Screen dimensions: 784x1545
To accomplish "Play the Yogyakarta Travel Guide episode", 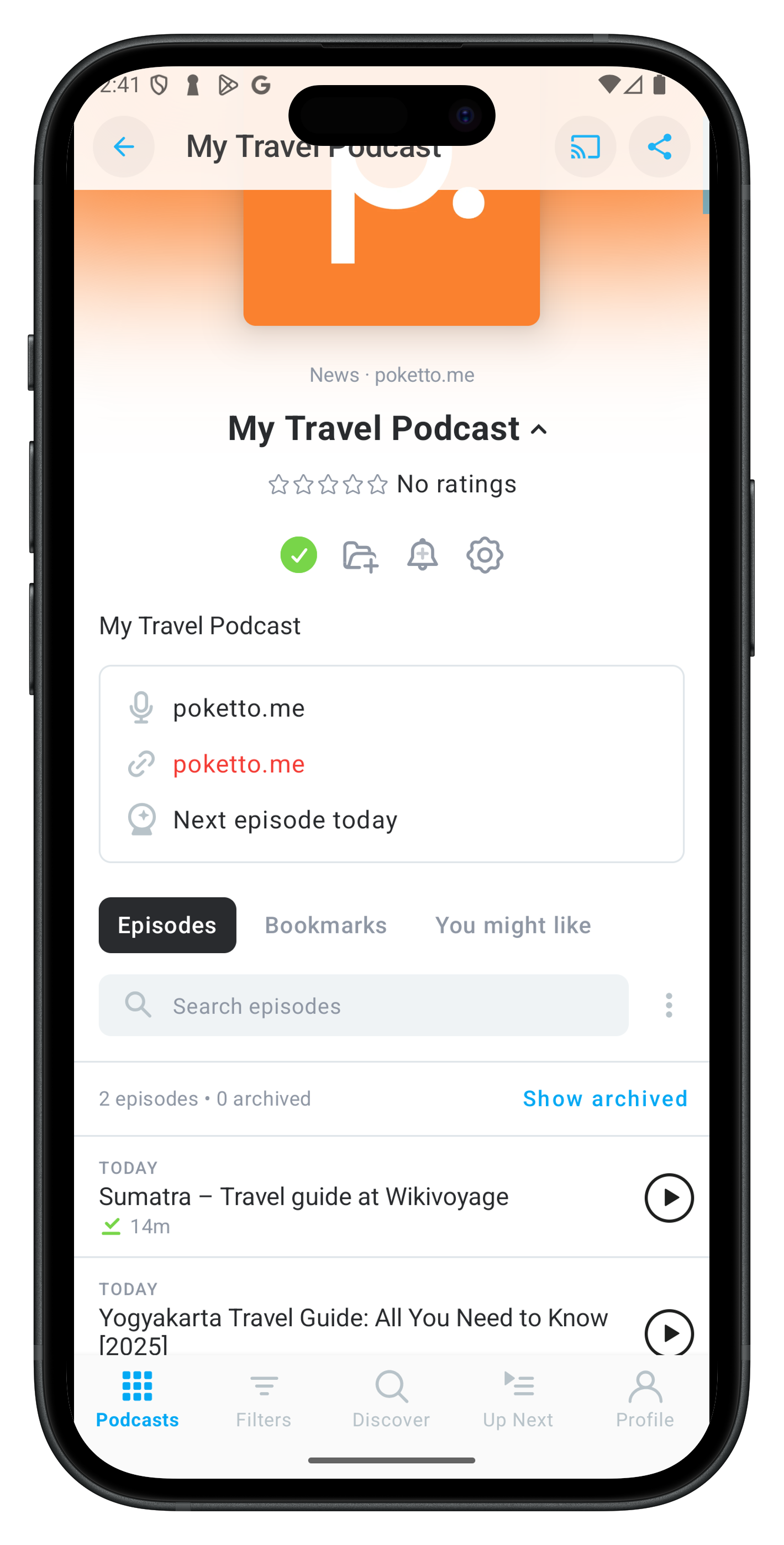I will (x=669, y=1332).
